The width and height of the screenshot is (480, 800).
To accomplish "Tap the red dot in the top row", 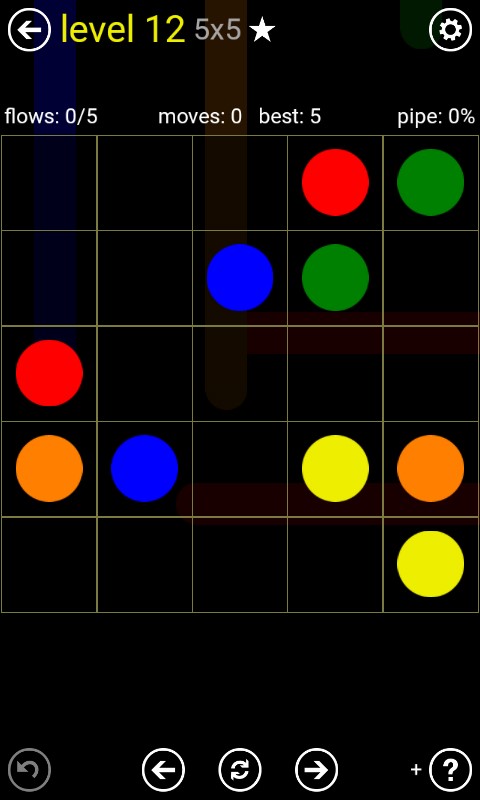I will coord(335,182).
